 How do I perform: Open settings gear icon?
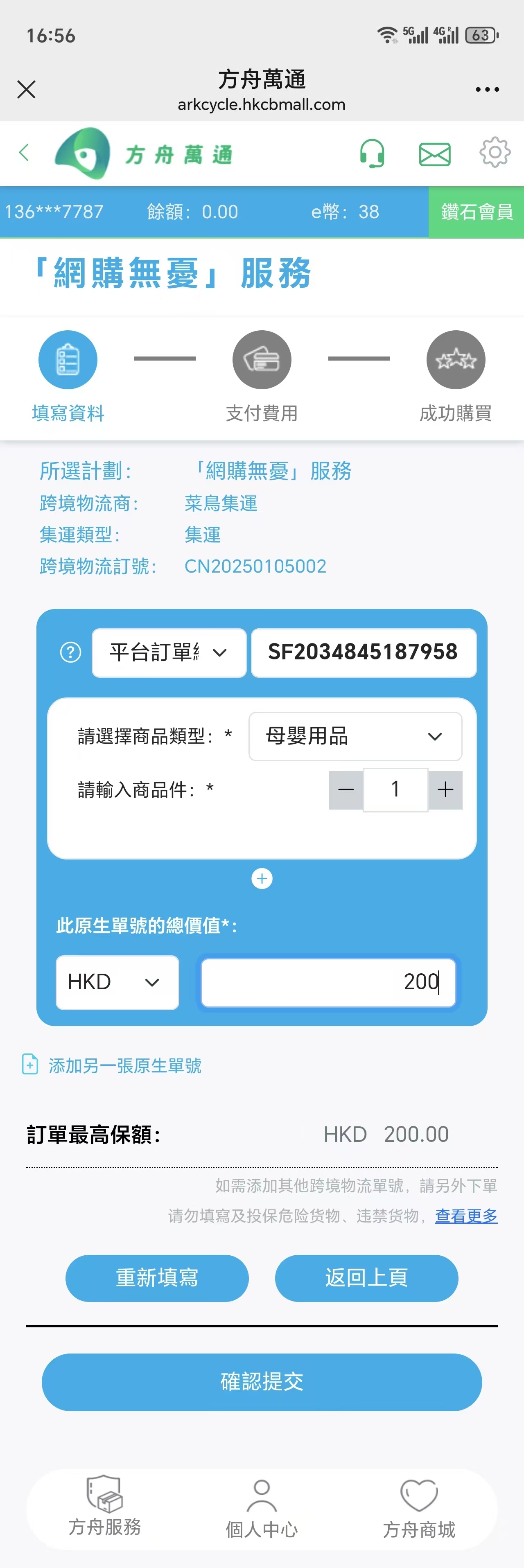tap(494, 153)
